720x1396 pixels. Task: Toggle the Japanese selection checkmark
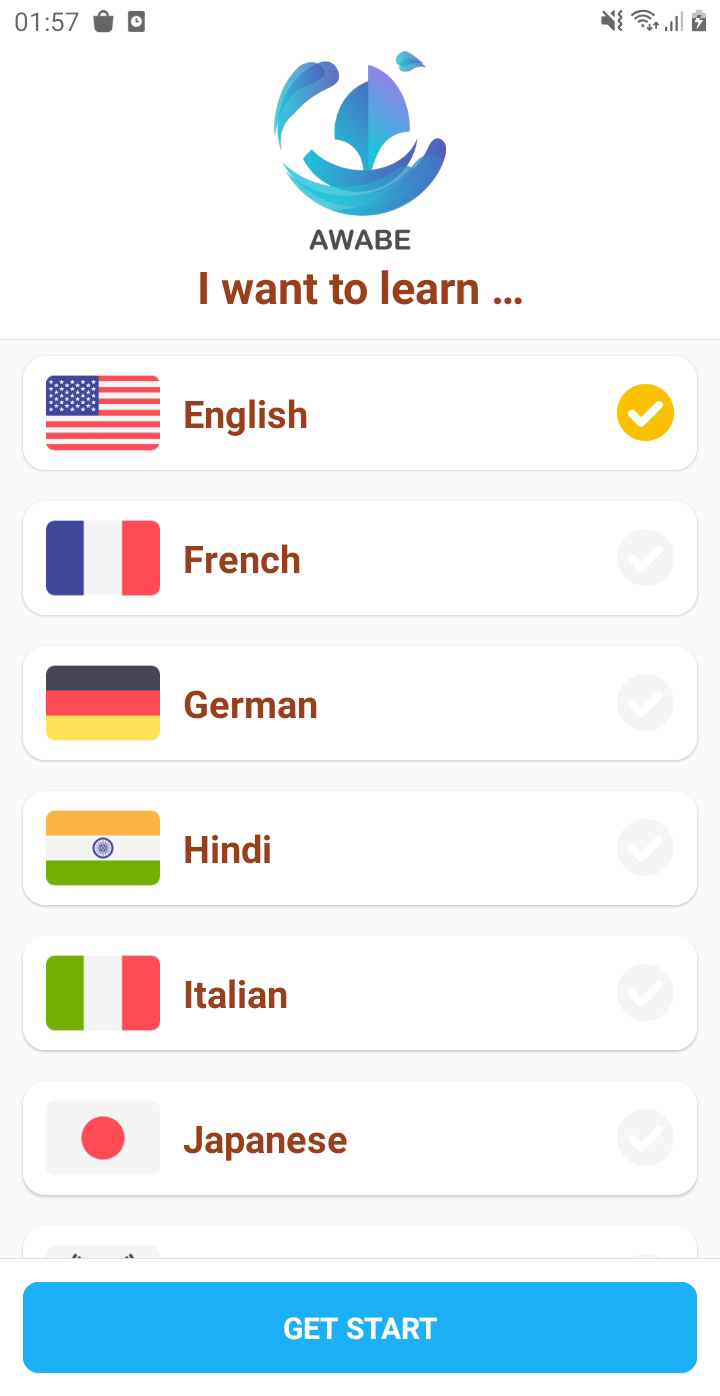pyautogui.click(x=645, y=1137)
